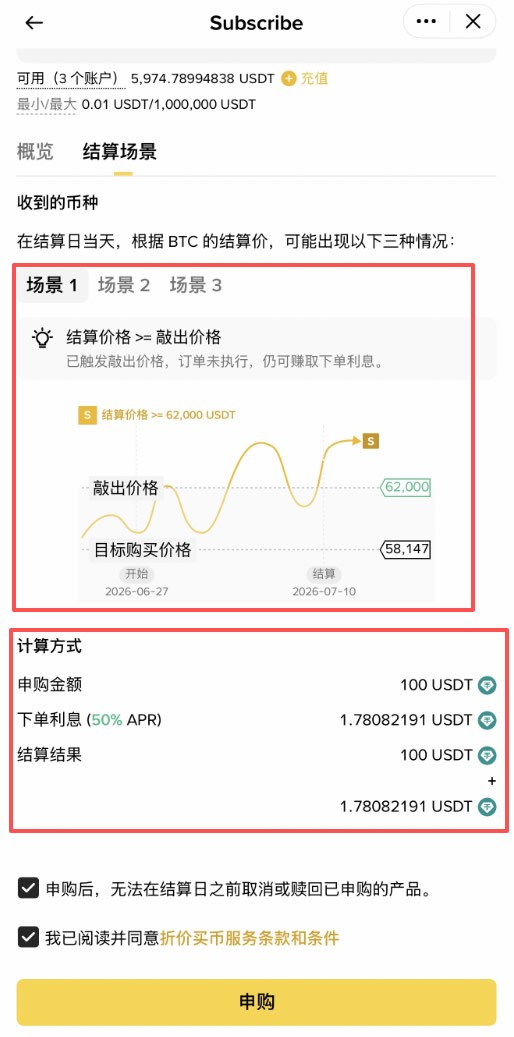Open the three-dot more menu
Screen dimensions: 514x1037
point(426,22)
